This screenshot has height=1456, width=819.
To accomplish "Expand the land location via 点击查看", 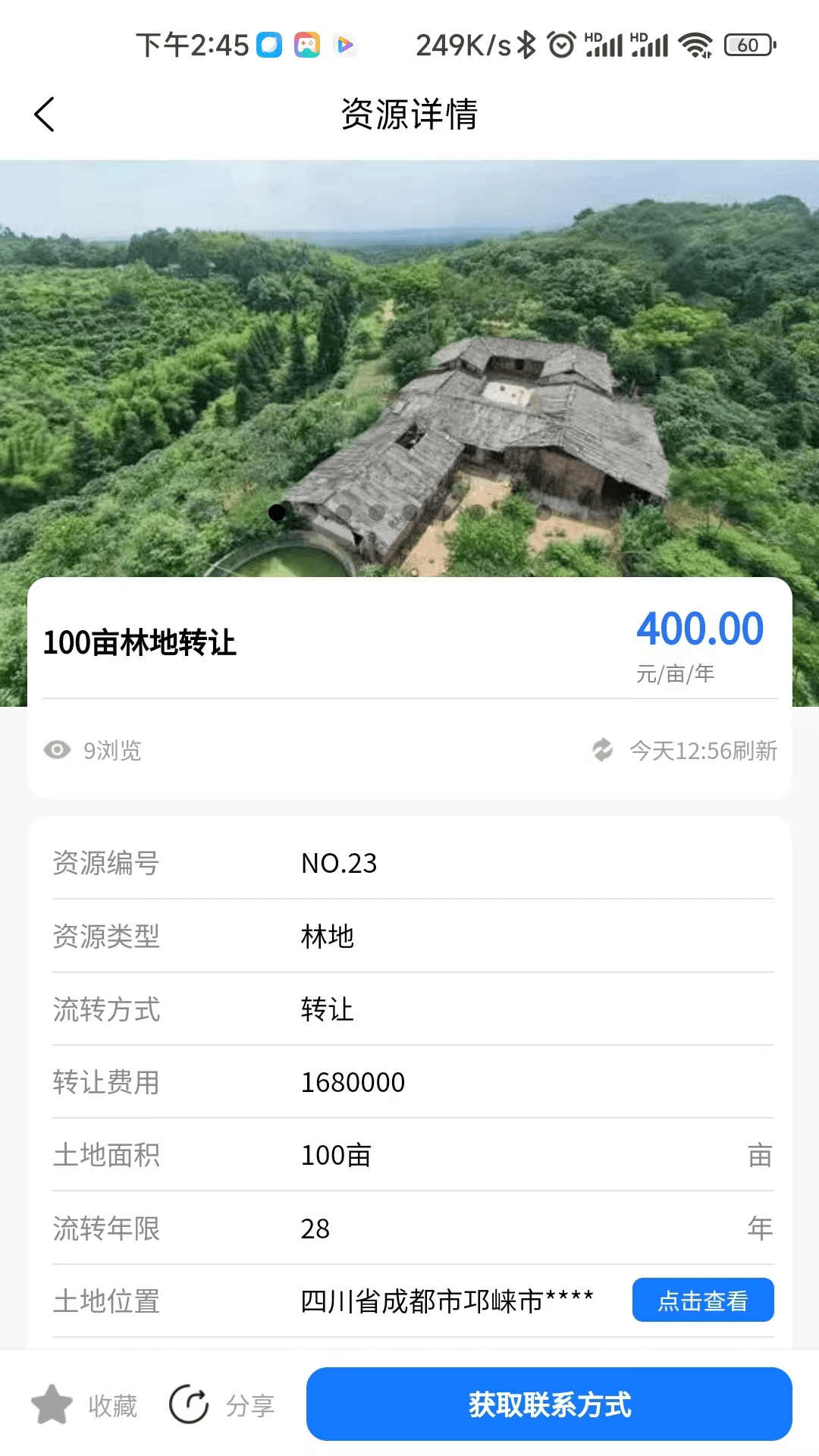I will pos(702,1300).
